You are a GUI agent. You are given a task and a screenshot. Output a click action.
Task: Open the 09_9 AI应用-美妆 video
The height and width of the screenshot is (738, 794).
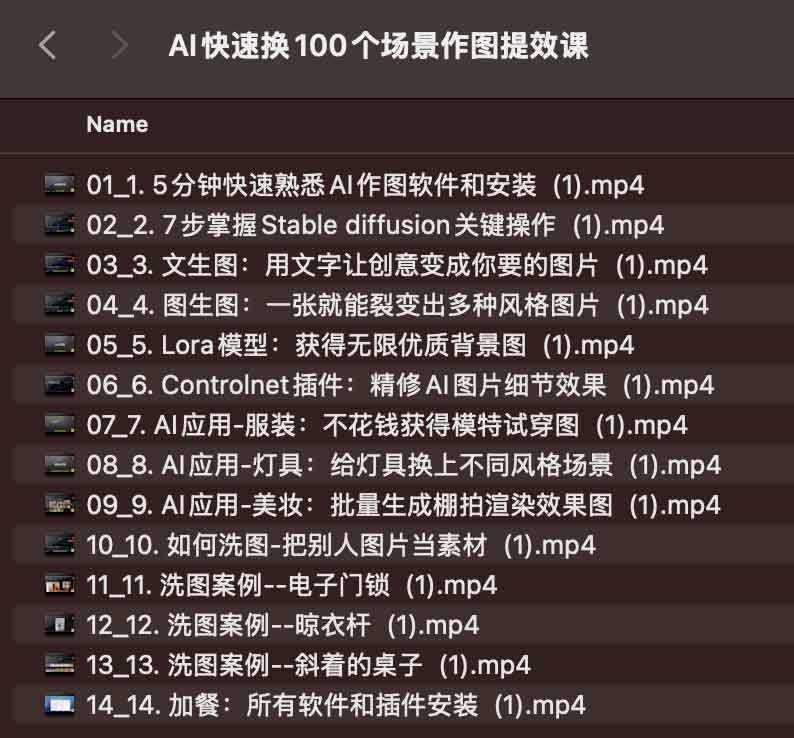[403, 505]
